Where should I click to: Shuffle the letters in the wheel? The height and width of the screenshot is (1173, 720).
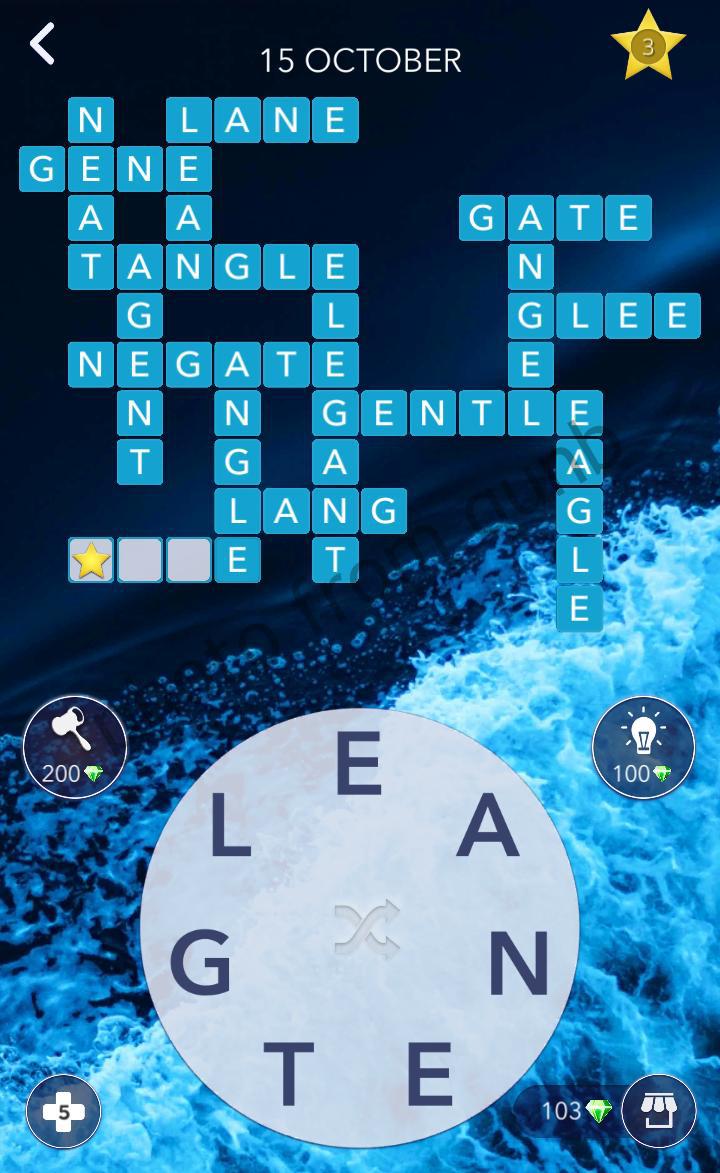[x=366, y=928]
